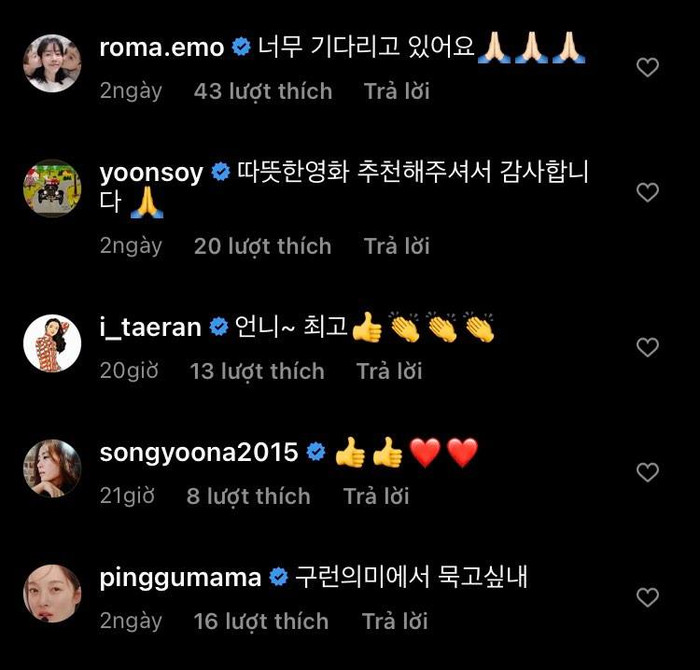Reply to i_taeran's comment
This screenshot has width=700, height=670.
point(389,371)
